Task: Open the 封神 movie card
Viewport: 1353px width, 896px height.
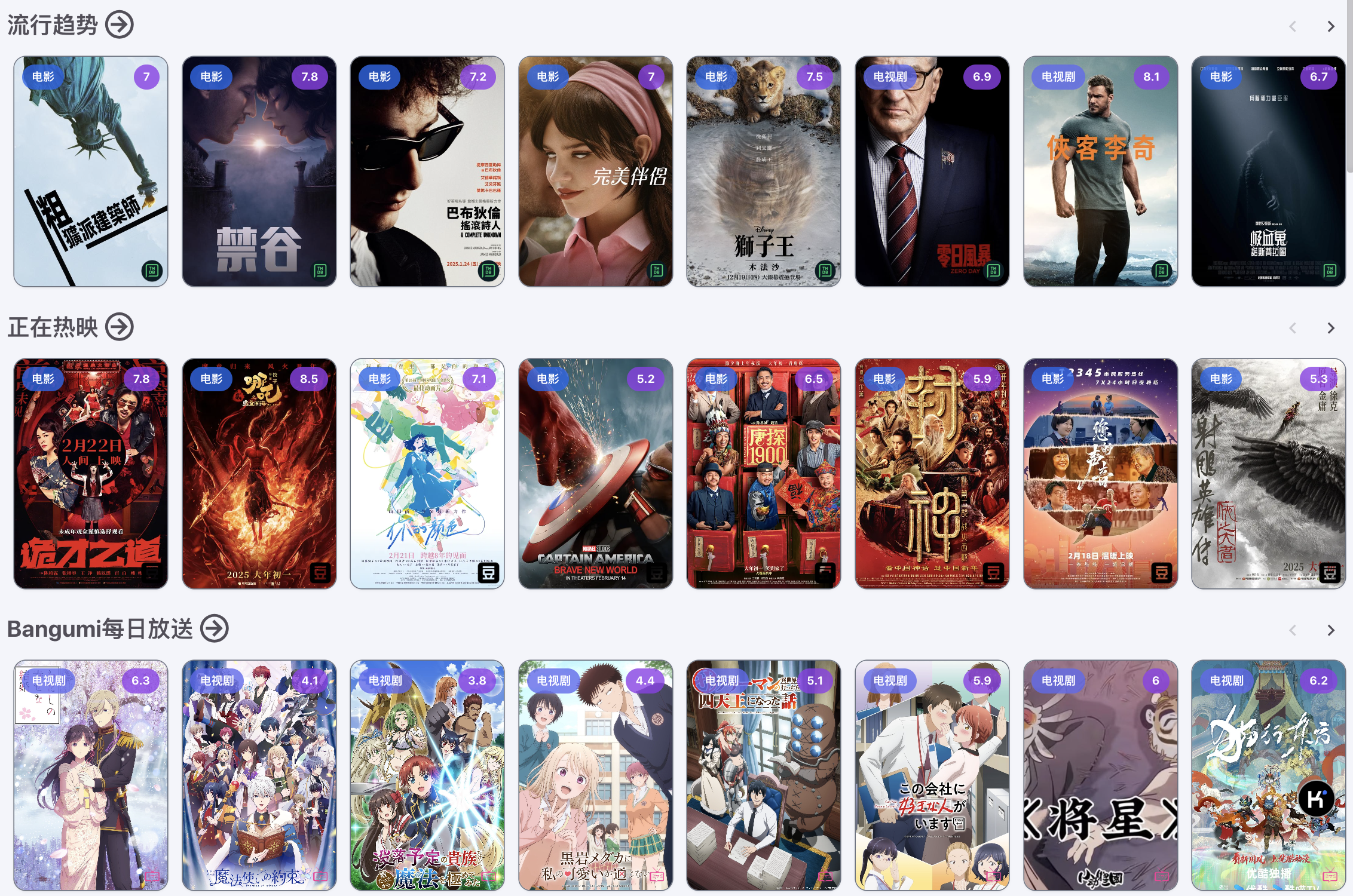Action: pyautogui.click(x=932, y=473)
